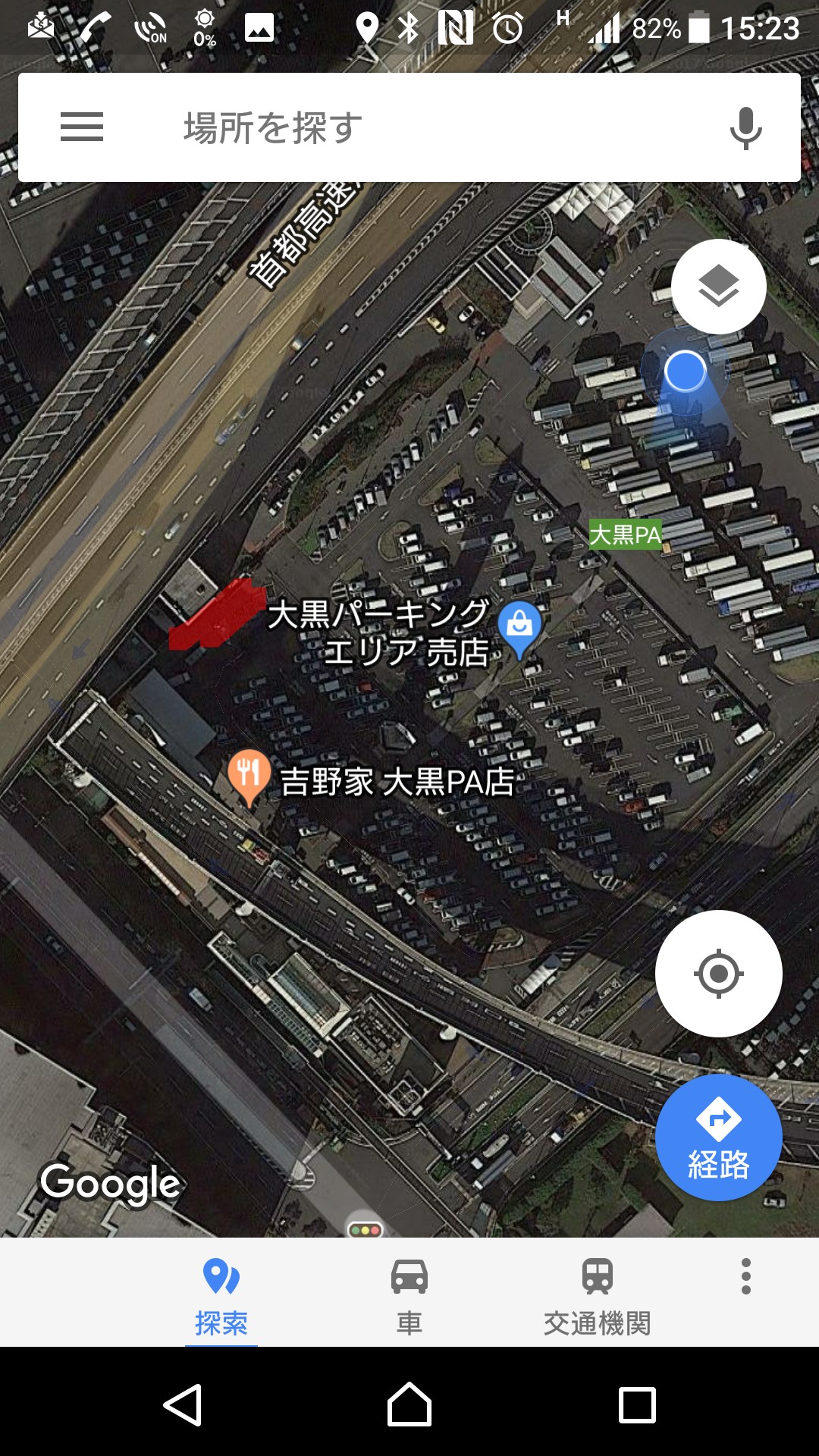Switch to the 車 tab
819x1456 pixels.
pos(409,1294)
